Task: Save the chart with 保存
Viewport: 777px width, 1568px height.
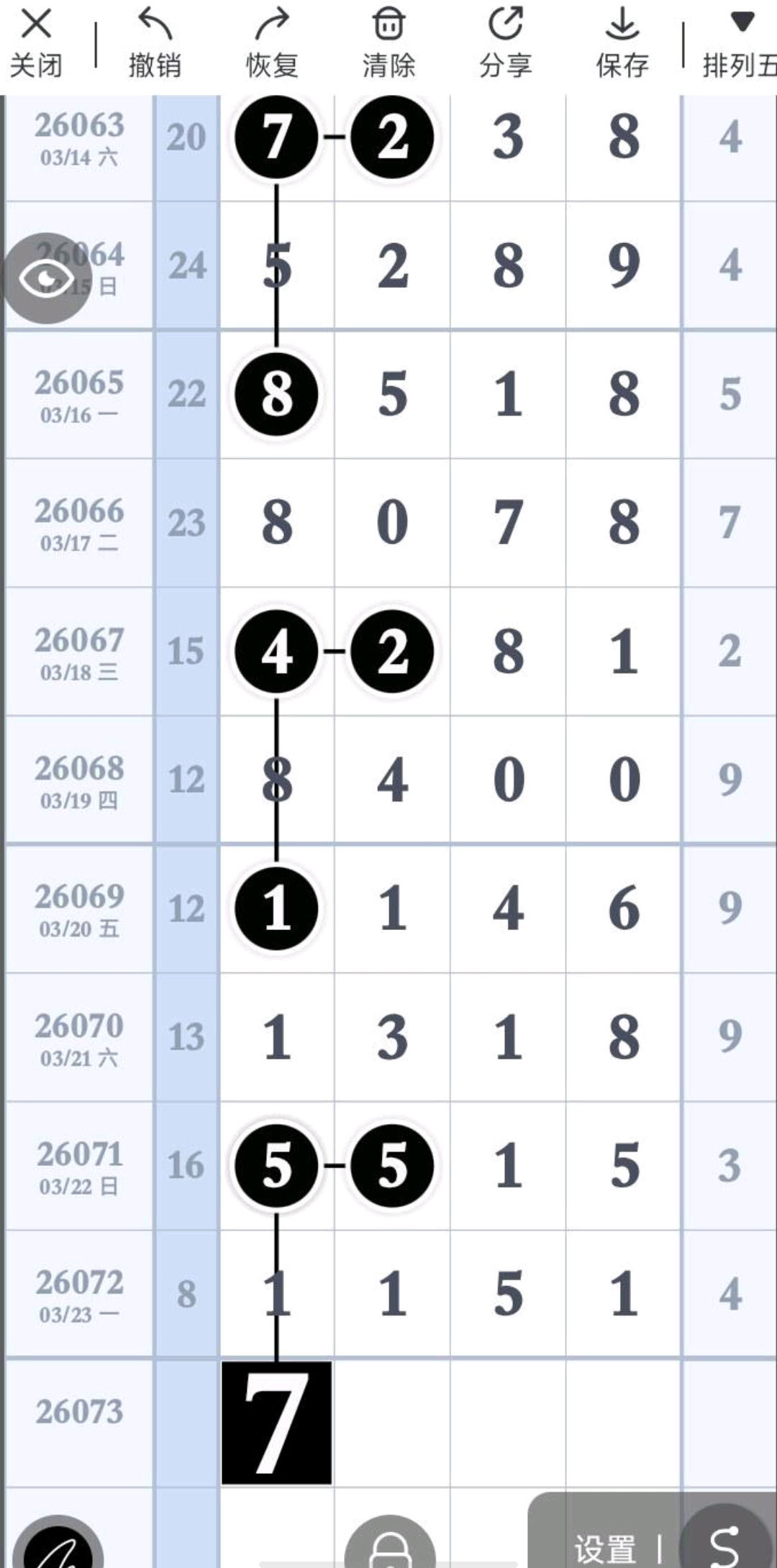Action: click(x=622, y=43)
